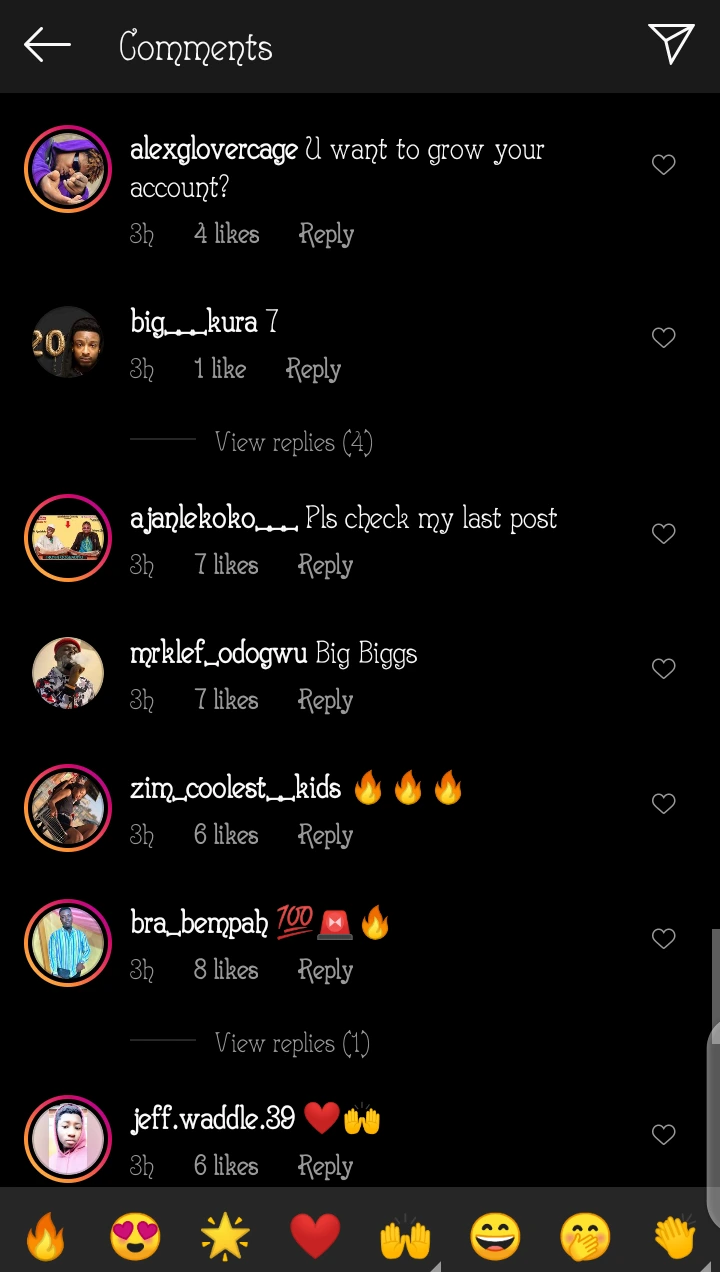
Task: Expand the 1 reply under bra_bempah's comment
Action: [x=291, y=1043]
